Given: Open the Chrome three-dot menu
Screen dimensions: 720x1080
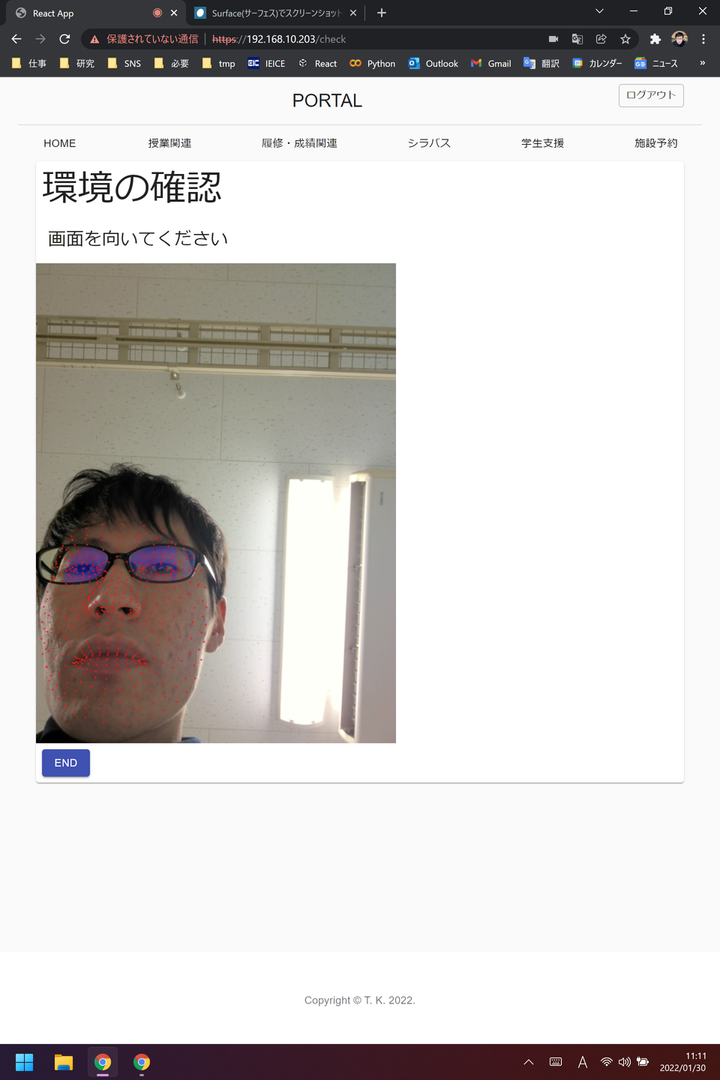Looking at the screenshot, I should [703, 39].
